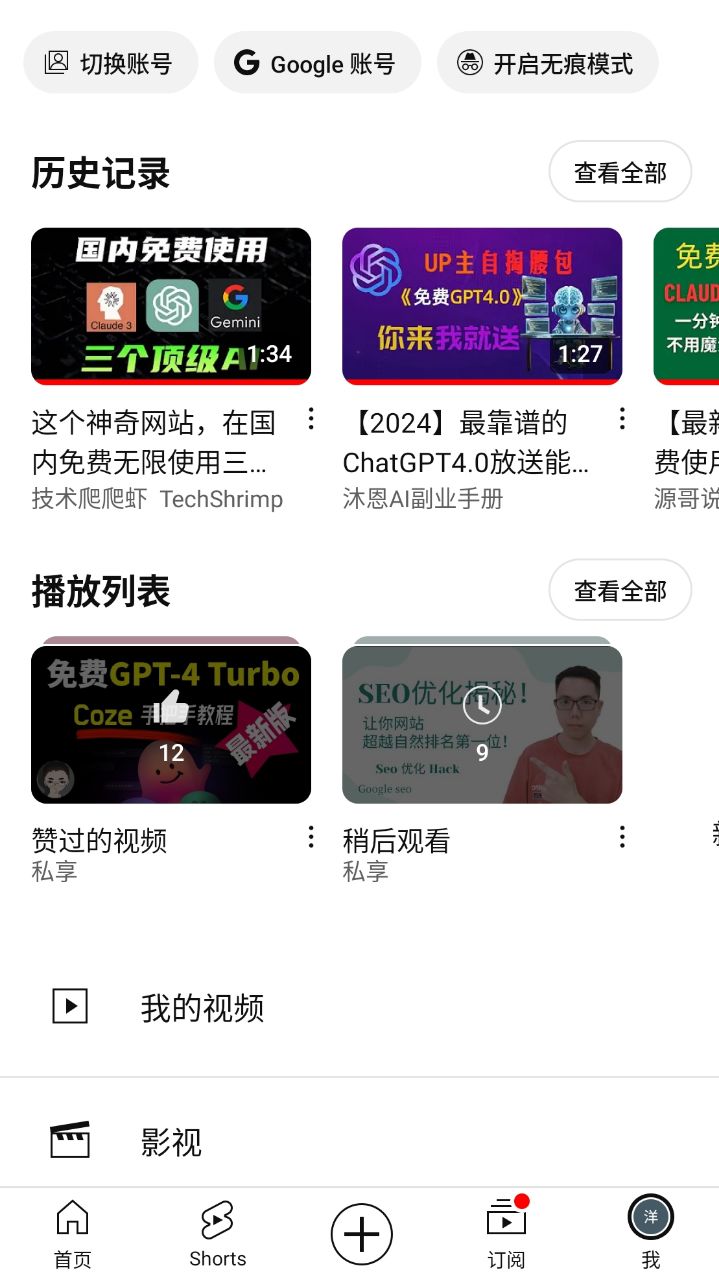Screen dimensions: 719x1279
Task: Go to 我的视频 my videos
Action: coord(202,1007)
